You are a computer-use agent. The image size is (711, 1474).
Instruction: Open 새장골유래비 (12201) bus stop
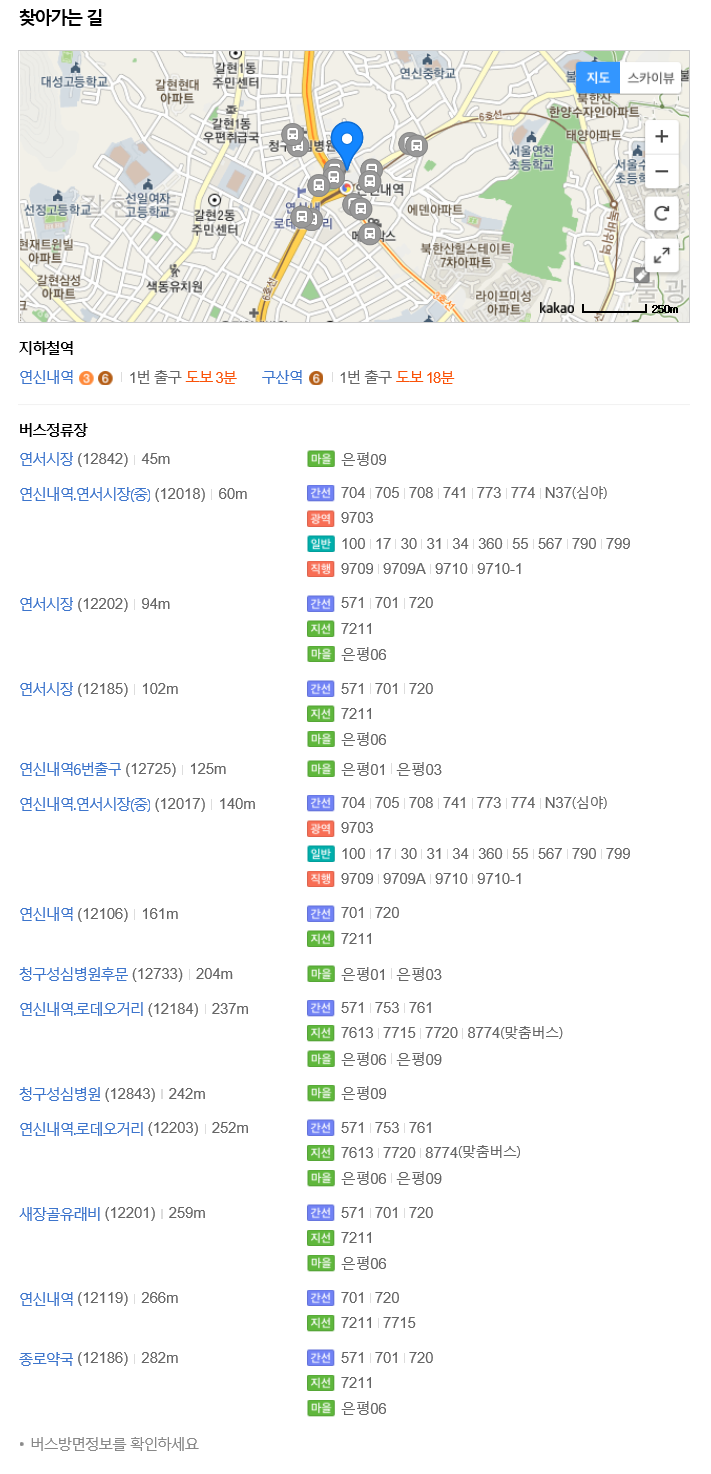pos(60,1213)
